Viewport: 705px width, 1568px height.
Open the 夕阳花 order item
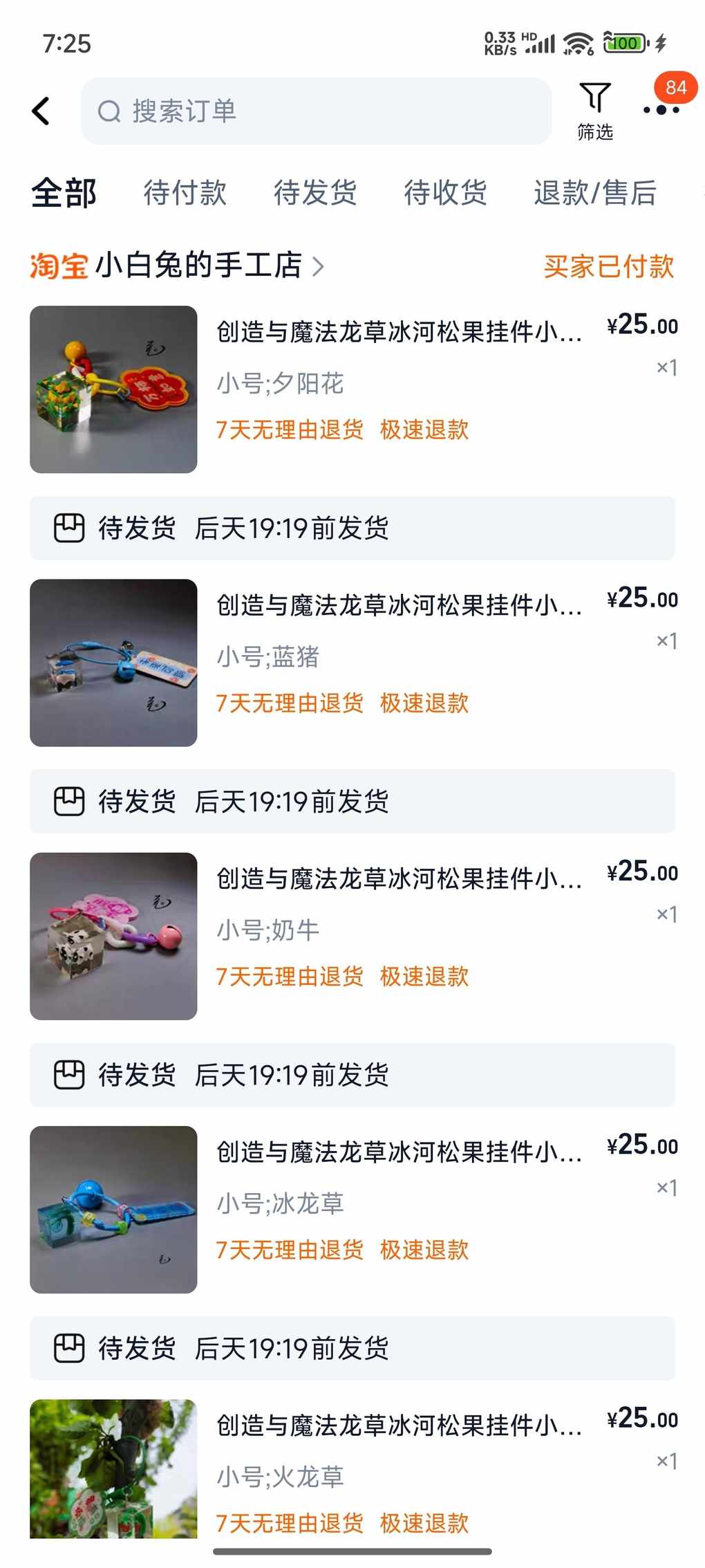[352, 389]
